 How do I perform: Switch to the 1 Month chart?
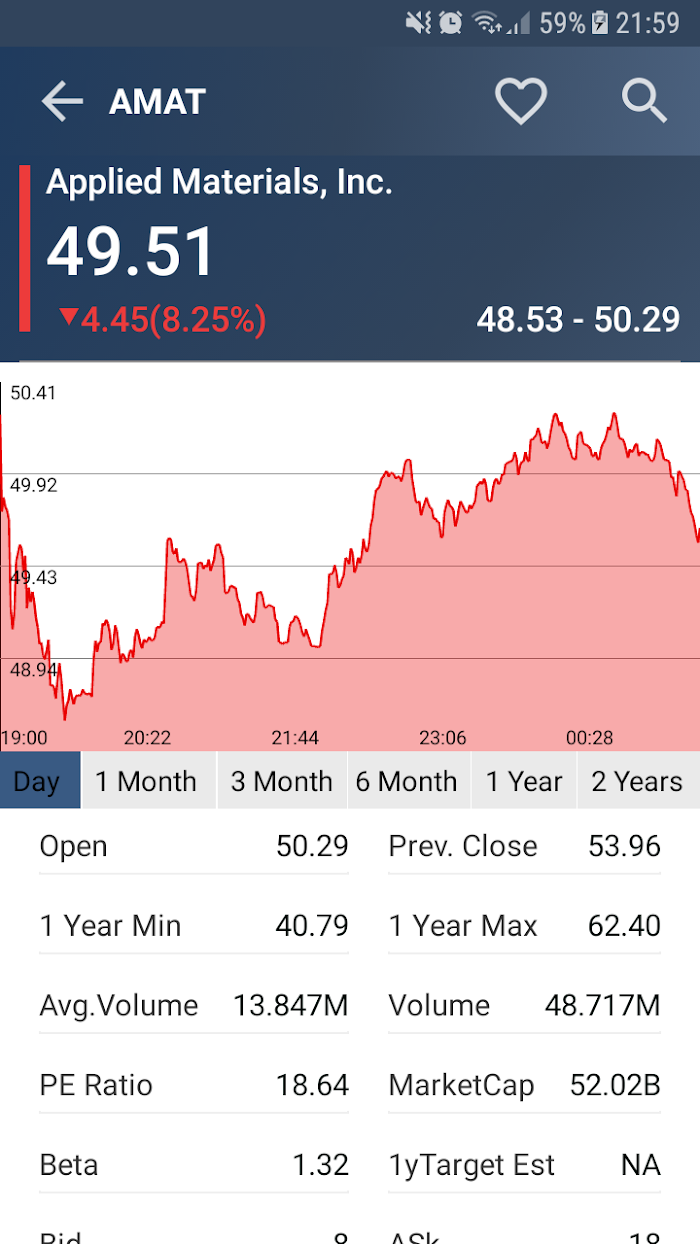[x=147, y=781]
